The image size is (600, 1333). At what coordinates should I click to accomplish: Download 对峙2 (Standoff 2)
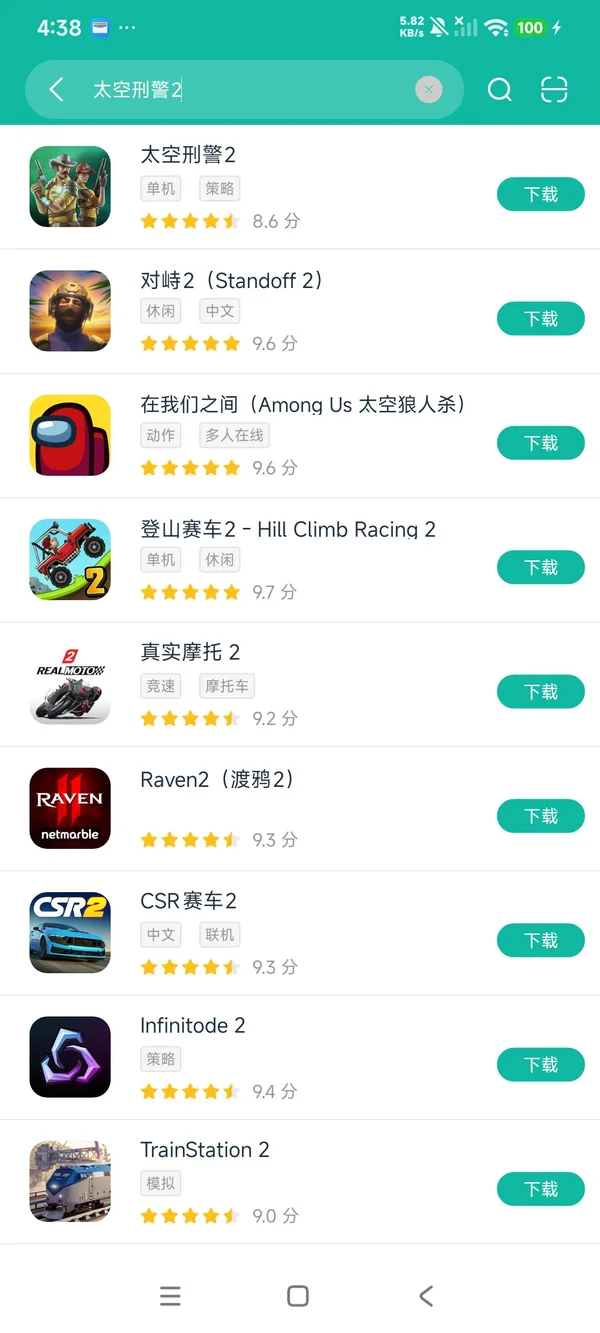540,319
